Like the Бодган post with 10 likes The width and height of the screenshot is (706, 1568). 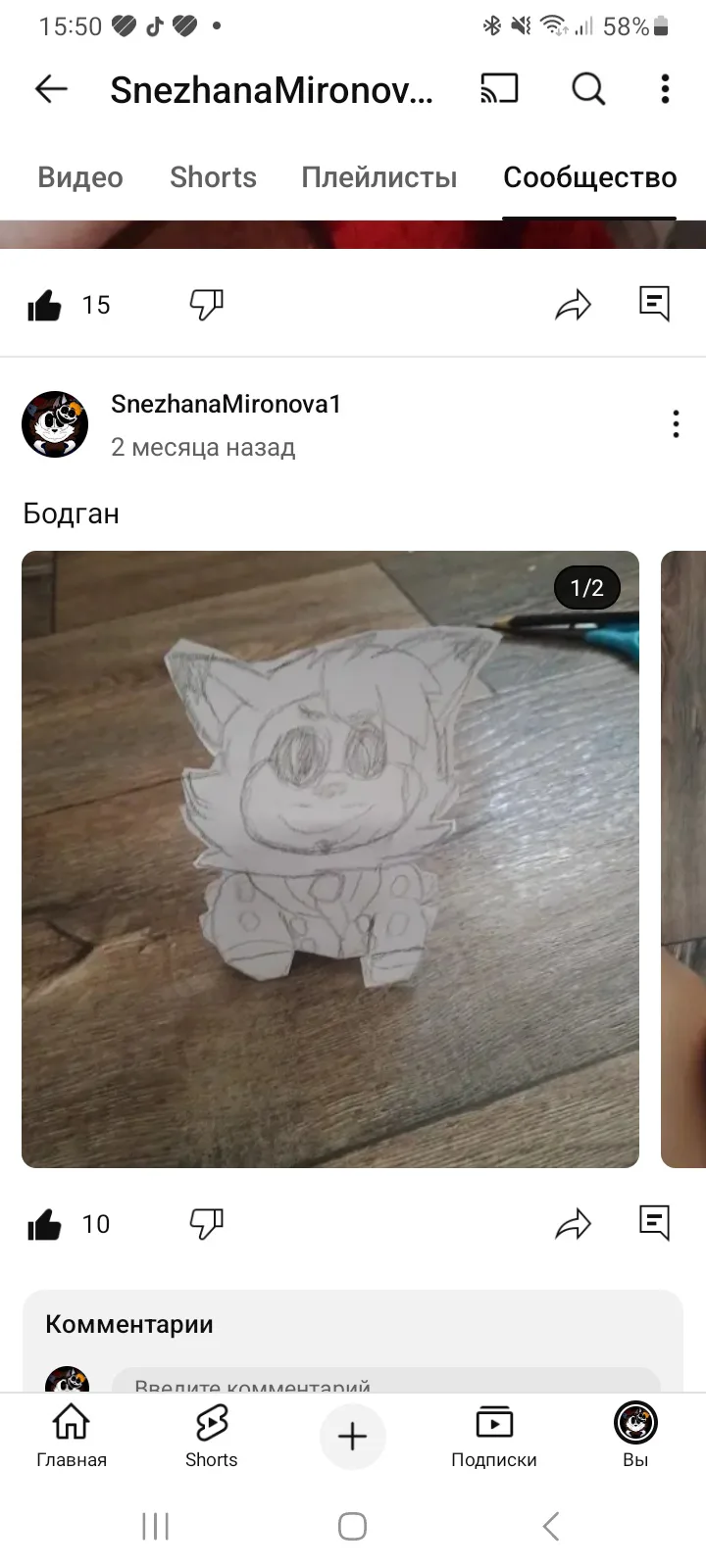[44, 1224]
